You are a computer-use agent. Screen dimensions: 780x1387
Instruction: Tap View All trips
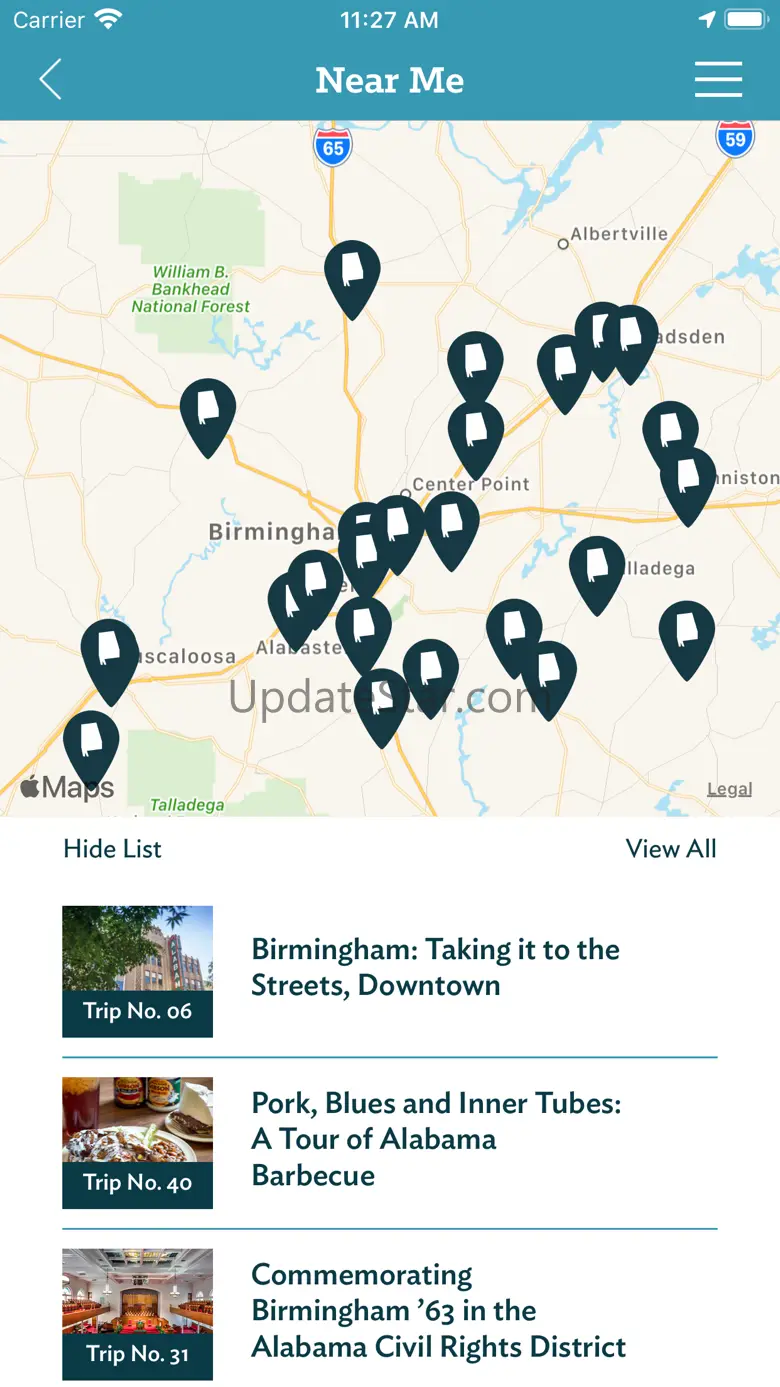click(671, 849)
